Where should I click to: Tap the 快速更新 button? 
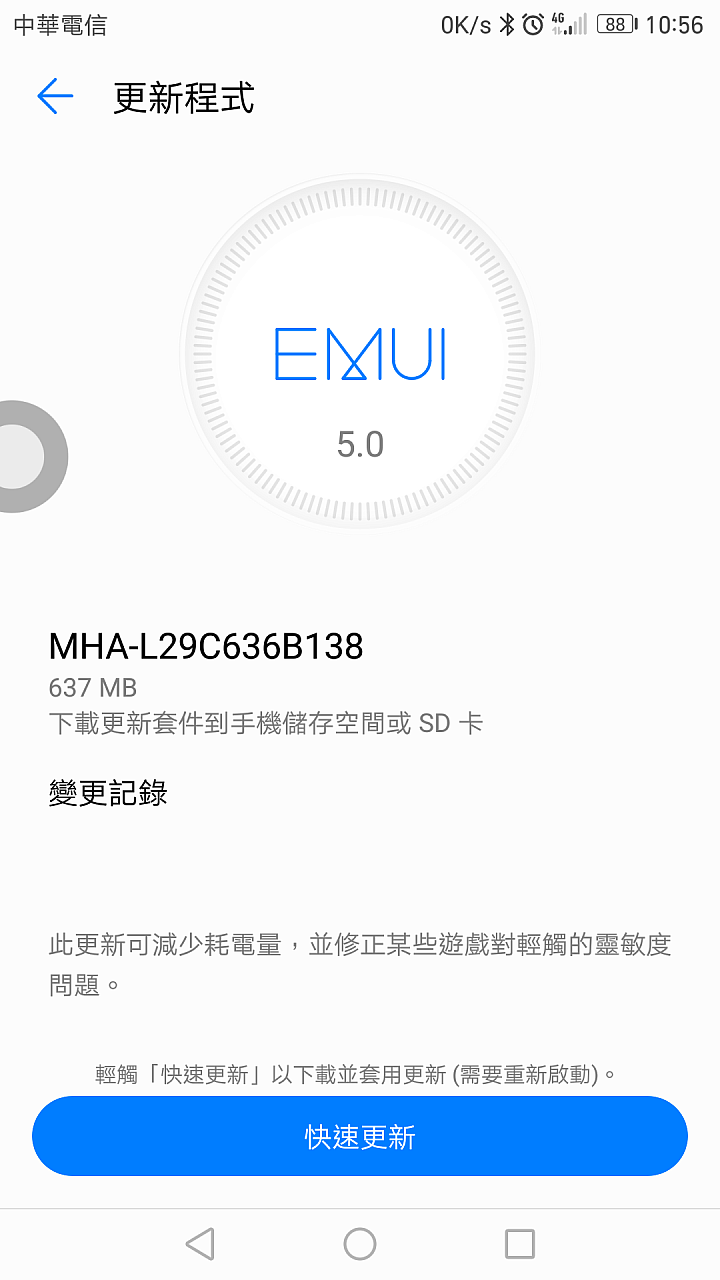point(360,1136)
